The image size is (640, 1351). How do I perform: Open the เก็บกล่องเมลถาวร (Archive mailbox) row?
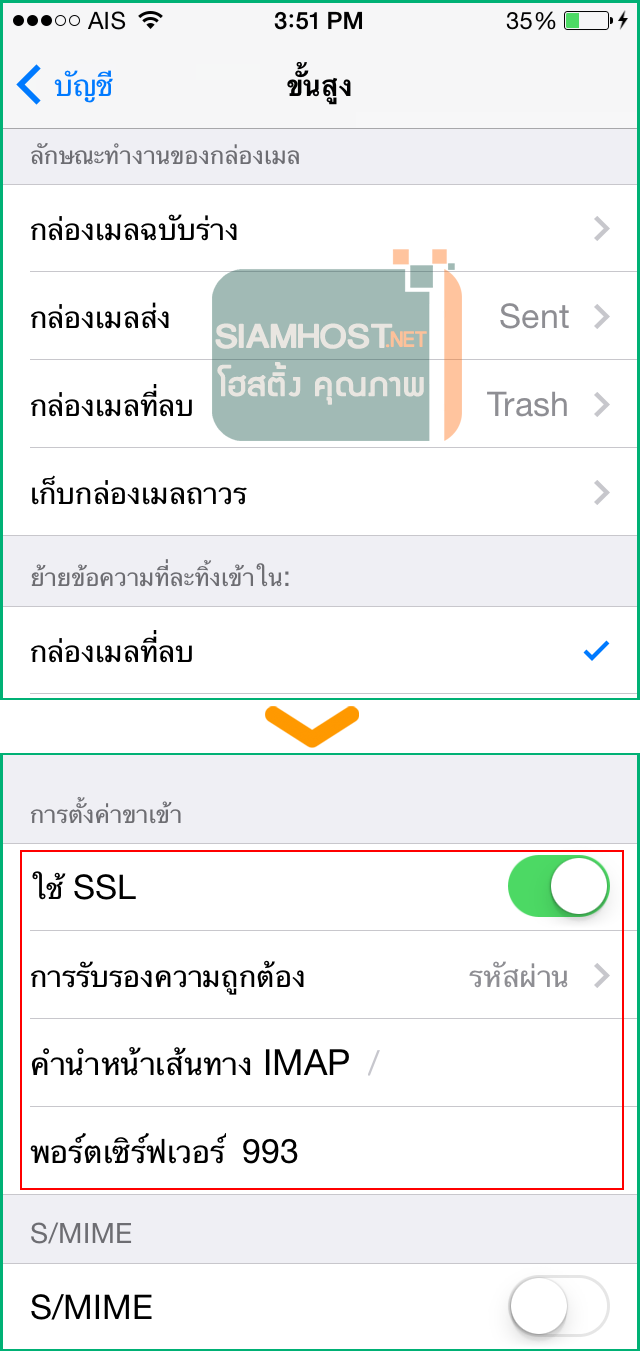(320, 493)
